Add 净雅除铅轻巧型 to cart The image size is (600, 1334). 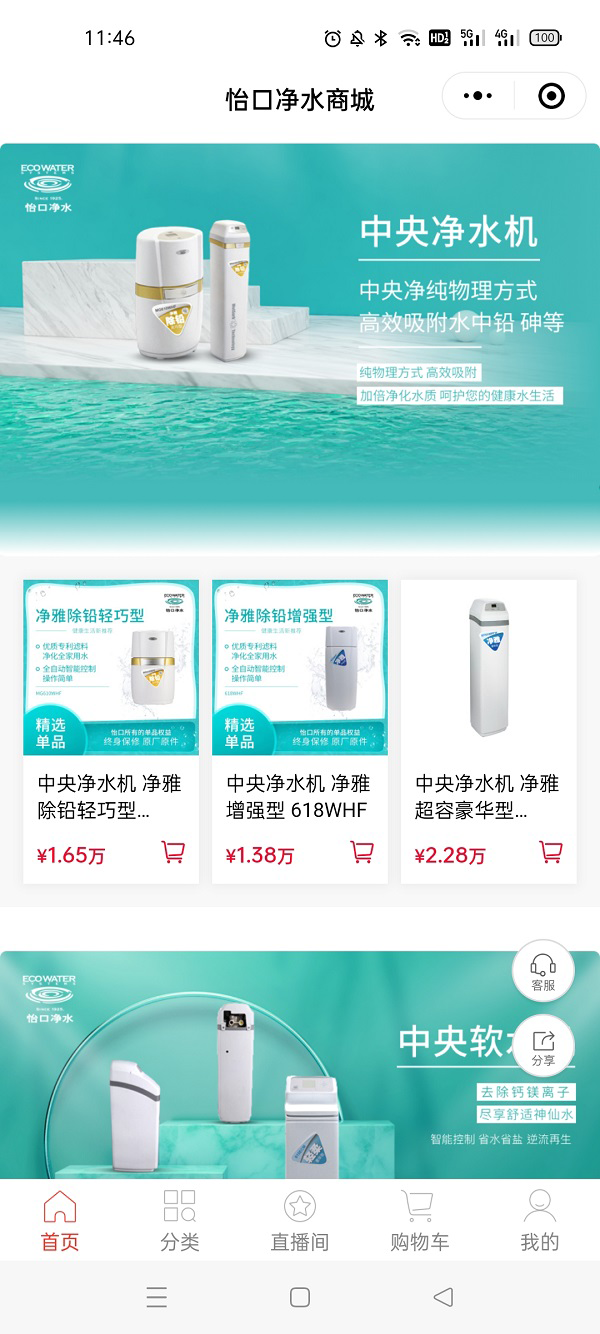(173, 853)
